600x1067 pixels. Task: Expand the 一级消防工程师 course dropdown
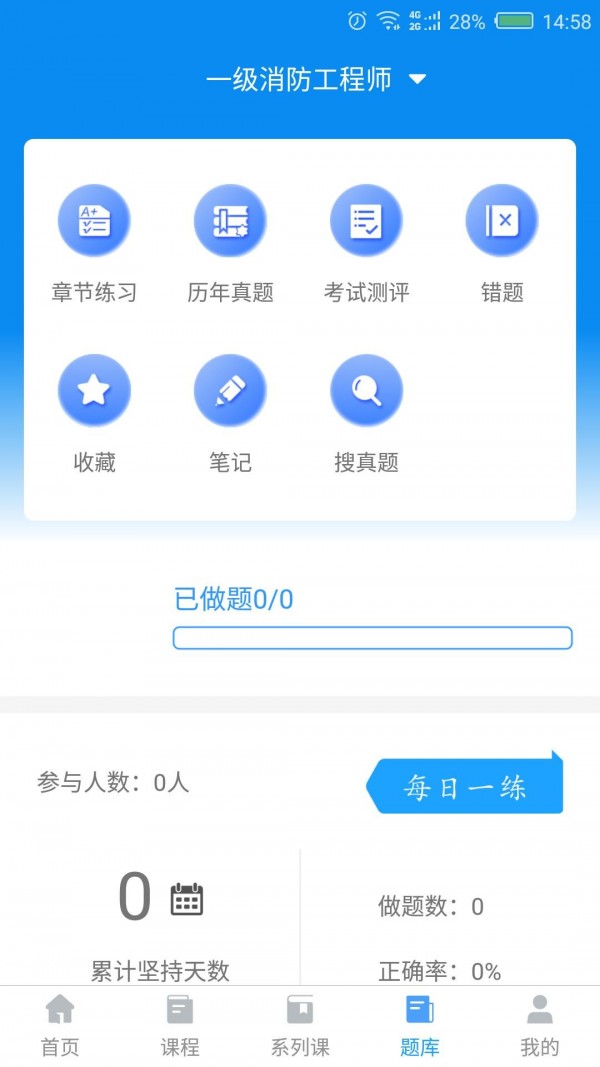coord(316,80)
